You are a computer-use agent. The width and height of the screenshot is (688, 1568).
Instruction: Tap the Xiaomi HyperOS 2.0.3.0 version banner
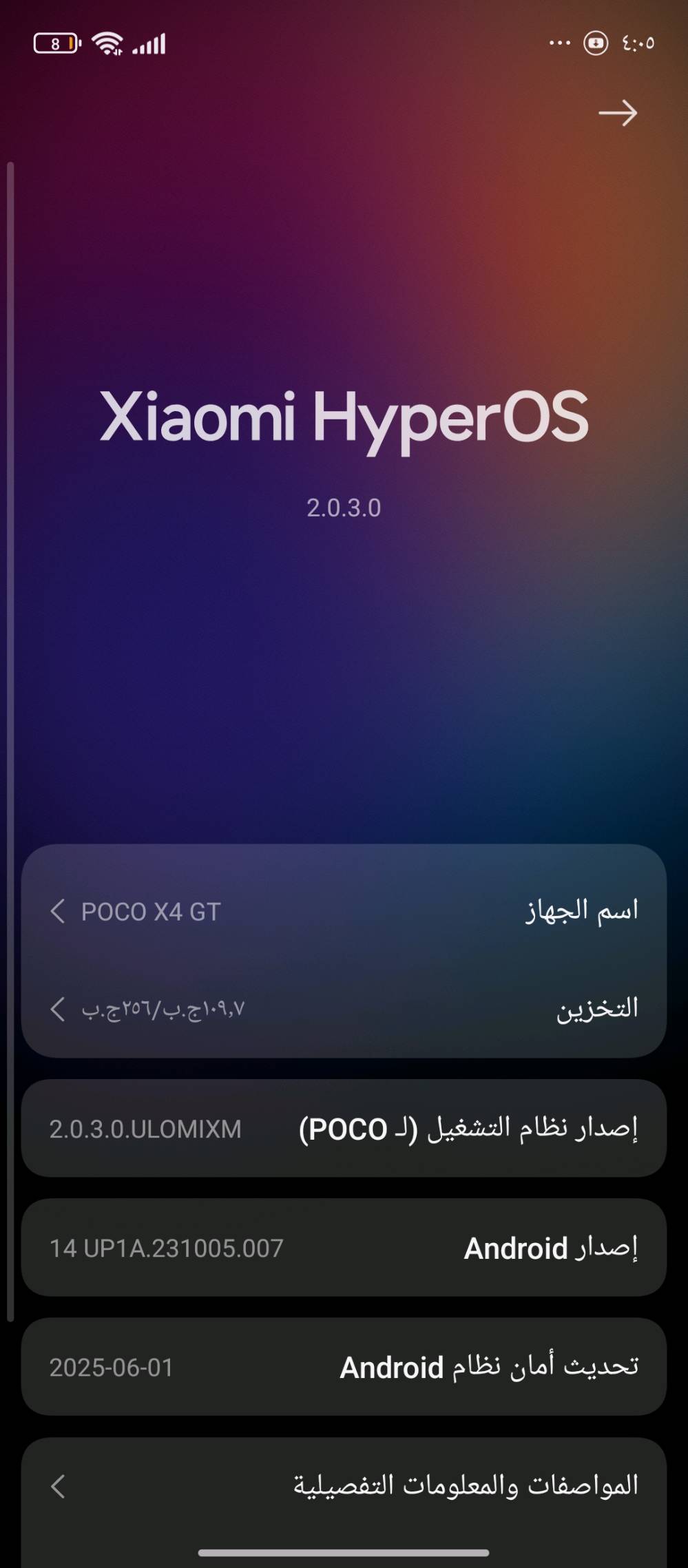tap(344, 448)
